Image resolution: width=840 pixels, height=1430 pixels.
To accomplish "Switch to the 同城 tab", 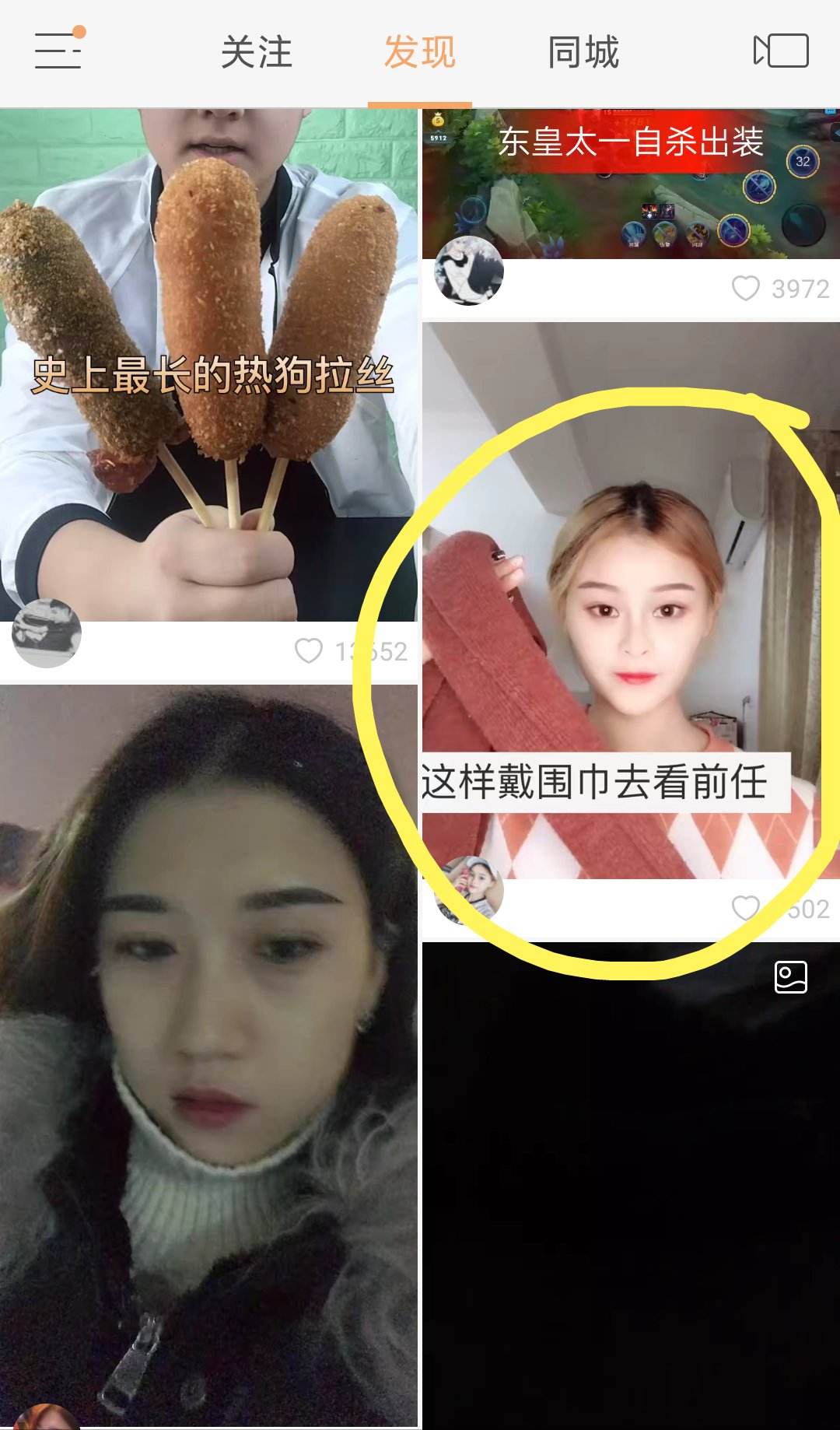I will 583,53.
